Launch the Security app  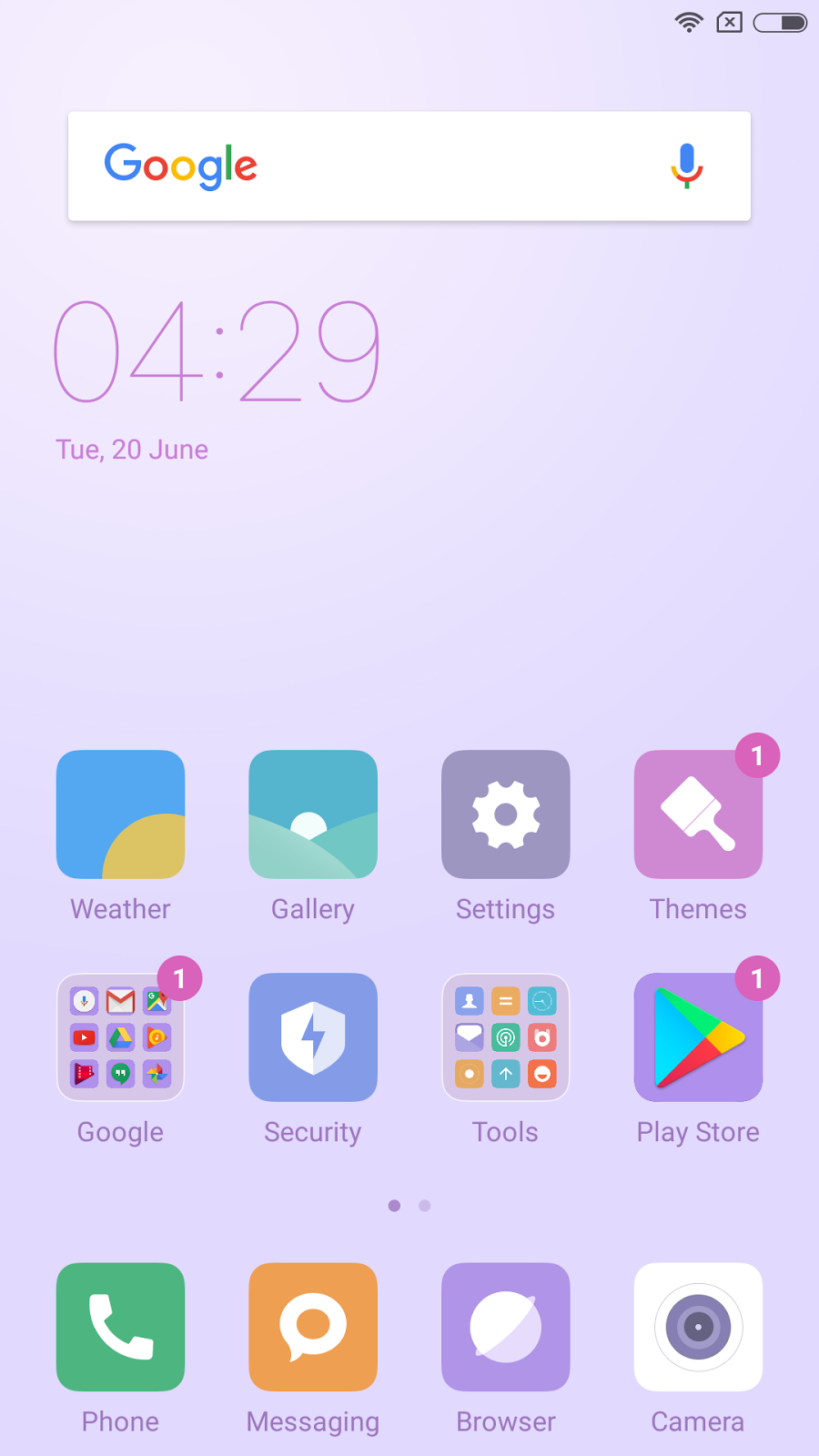pyautogui.click(x=313, y=1037)
